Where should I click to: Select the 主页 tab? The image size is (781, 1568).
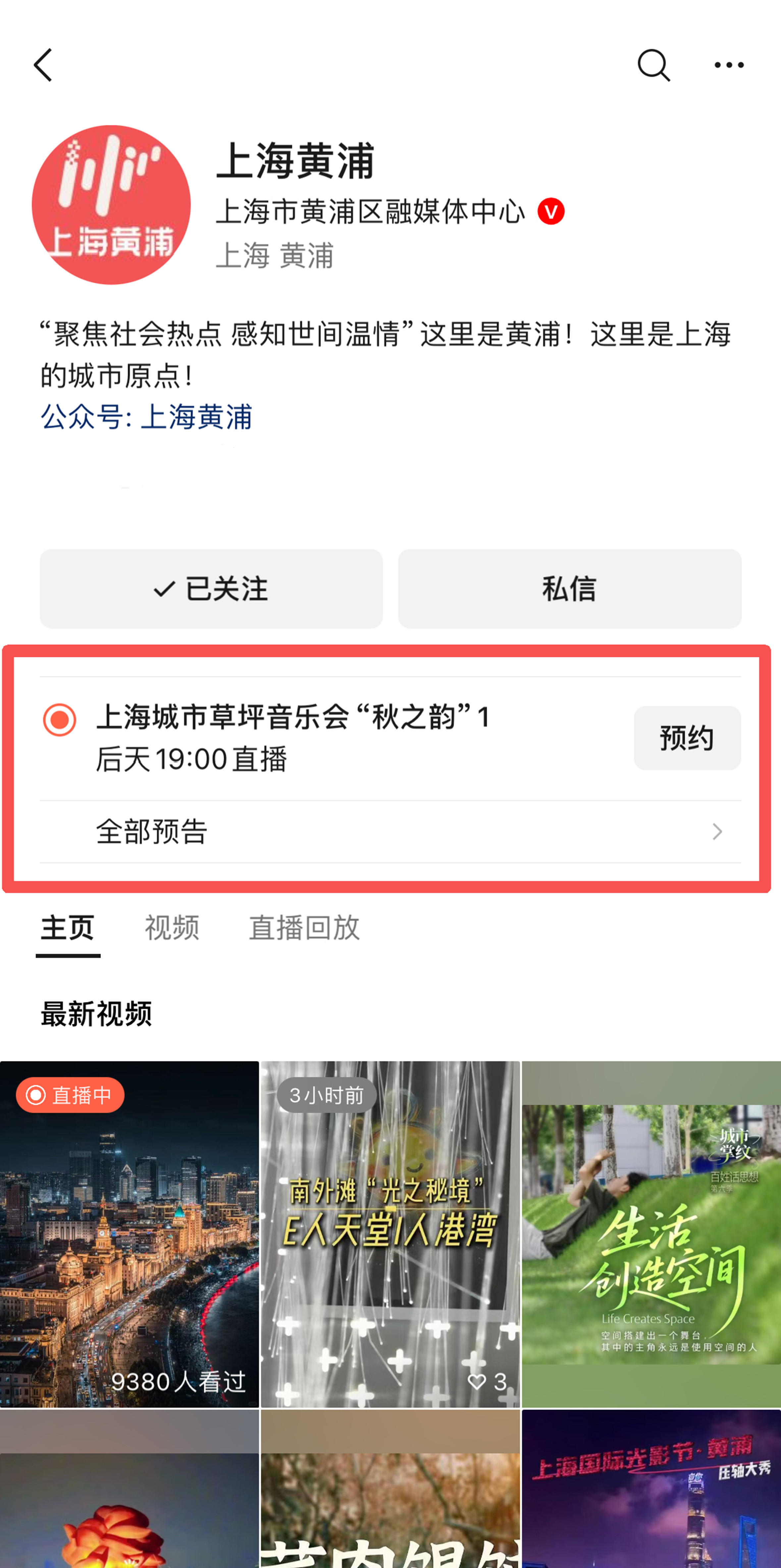(68, 928)
